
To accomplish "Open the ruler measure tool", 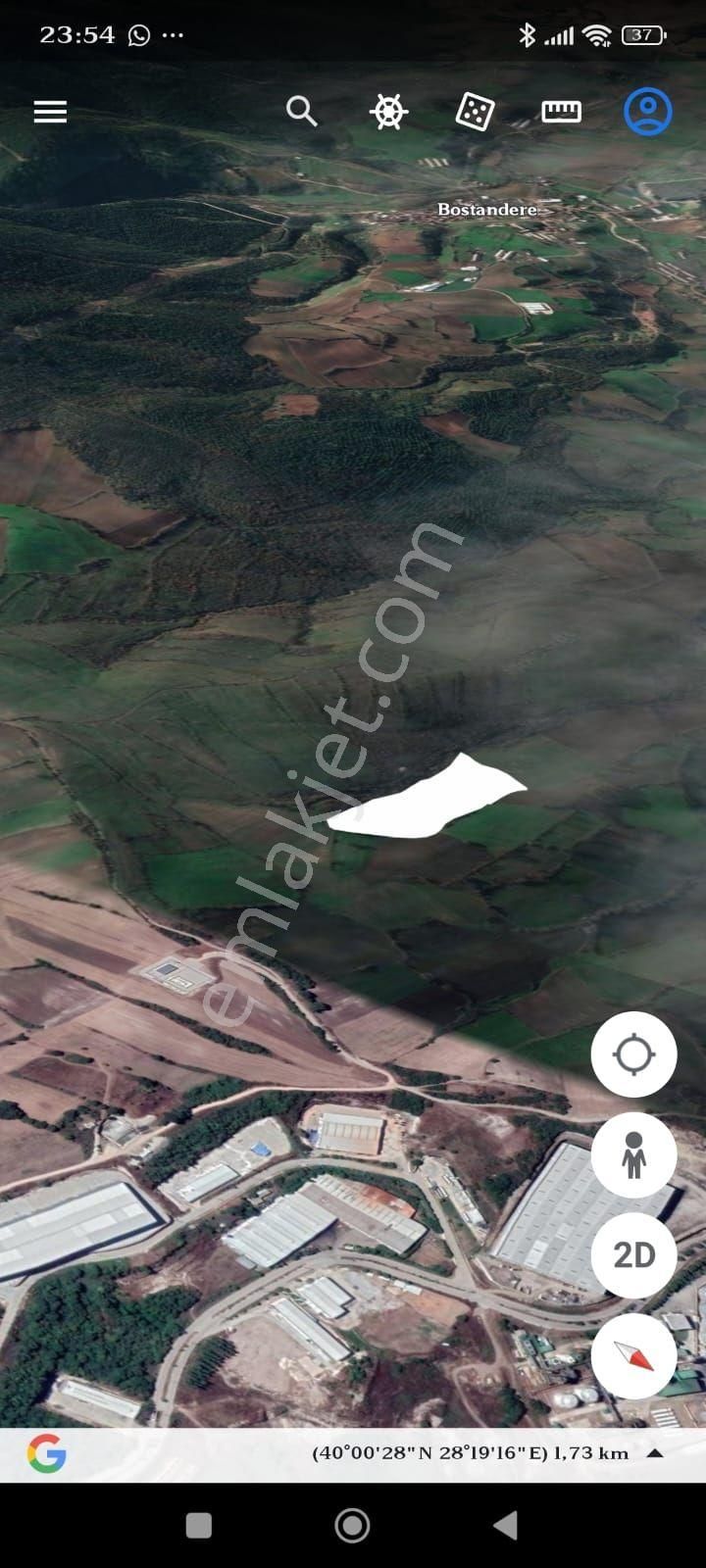I will coord(561,112).
